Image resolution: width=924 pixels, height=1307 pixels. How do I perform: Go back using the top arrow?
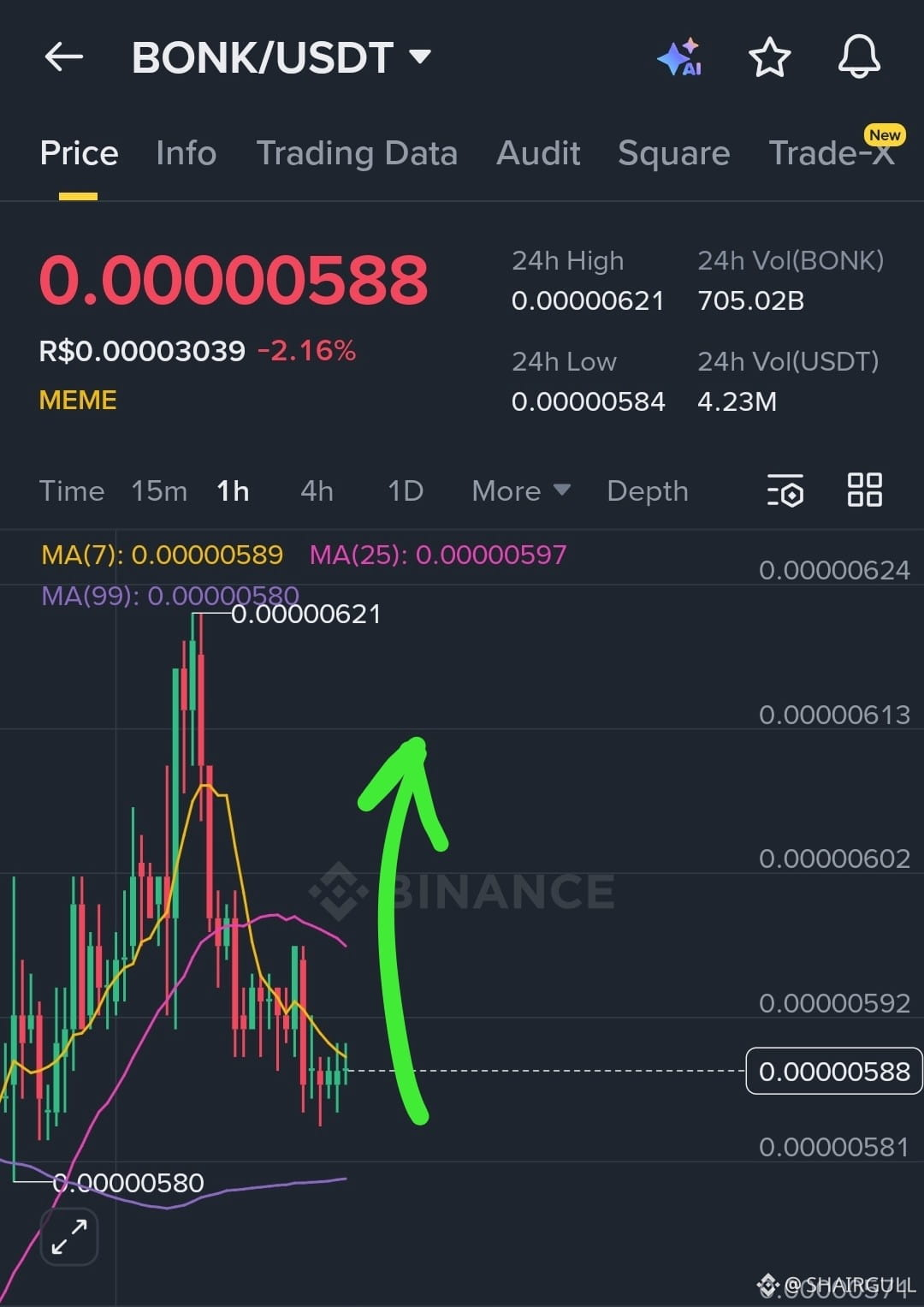pos(64,57)
